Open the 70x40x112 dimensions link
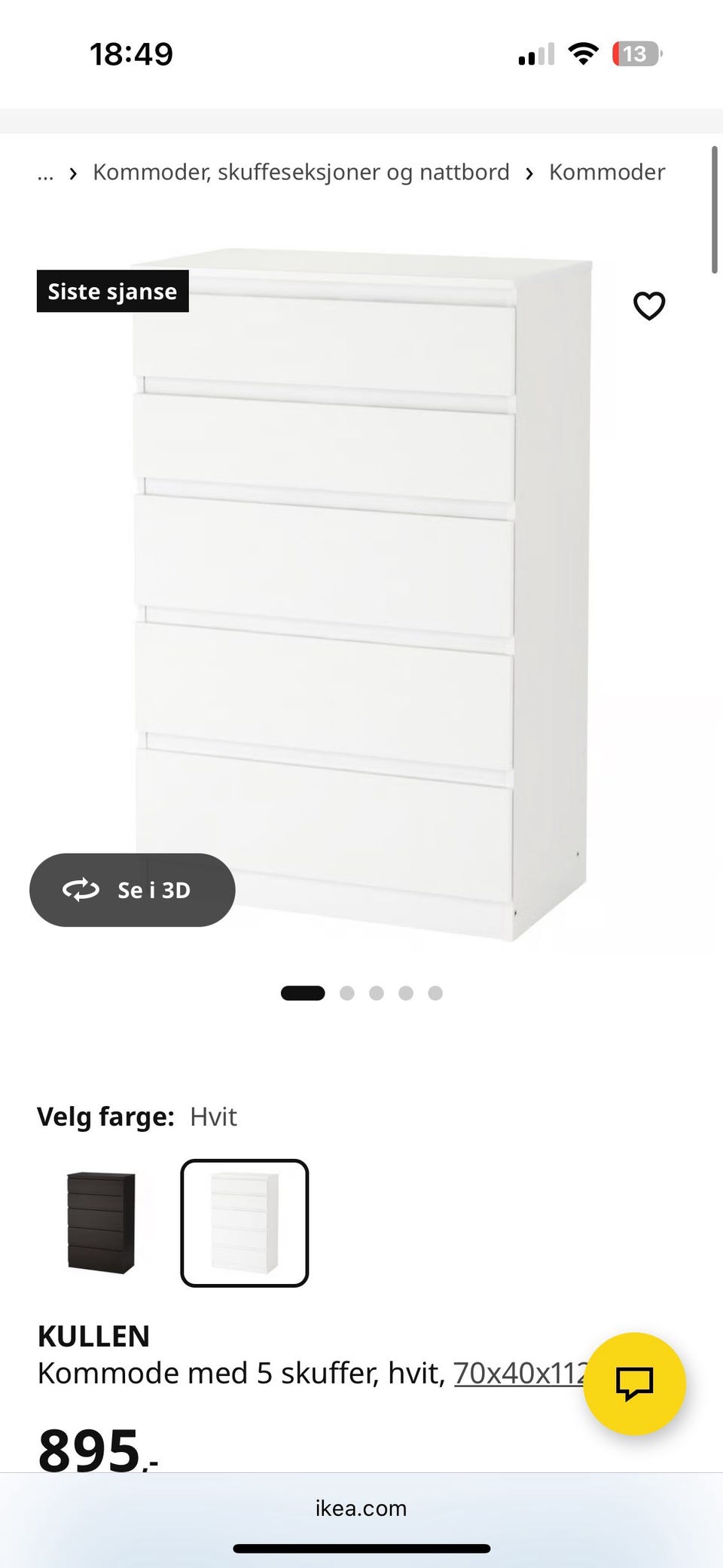The height and width of the screenshot is (1568, 723). (x=520, y=1373)
